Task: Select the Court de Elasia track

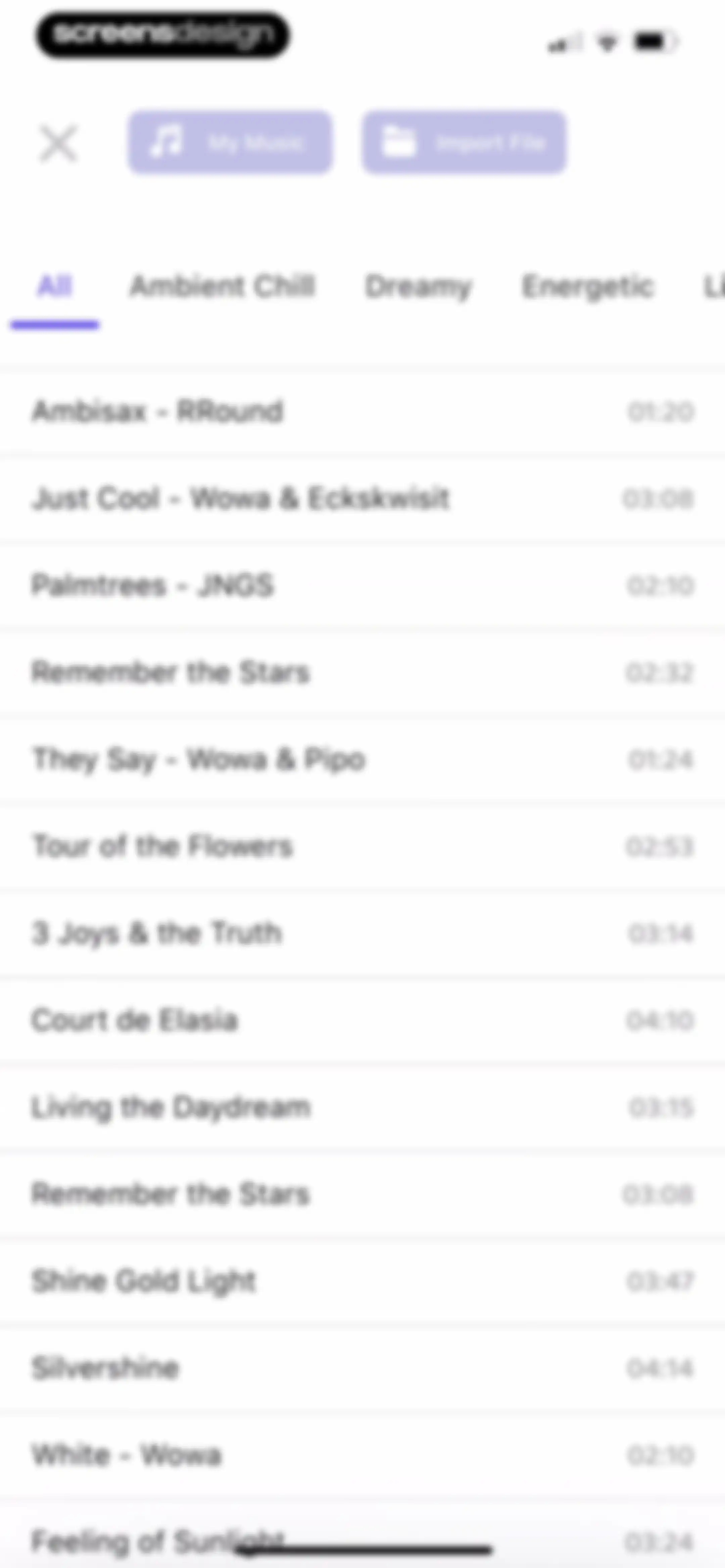Action: point(363,1020)
